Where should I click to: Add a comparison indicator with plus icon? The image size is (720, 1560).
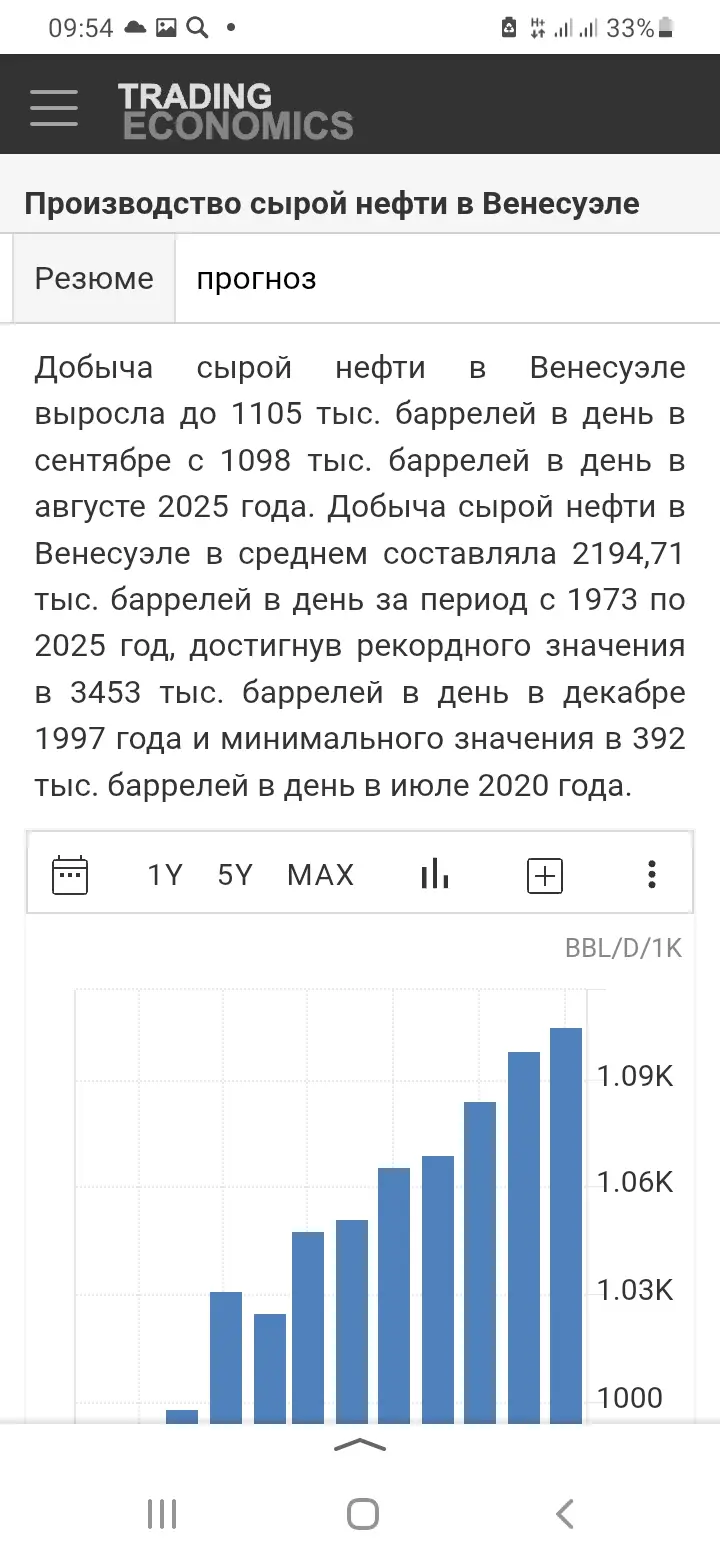[x=545, y=876]
